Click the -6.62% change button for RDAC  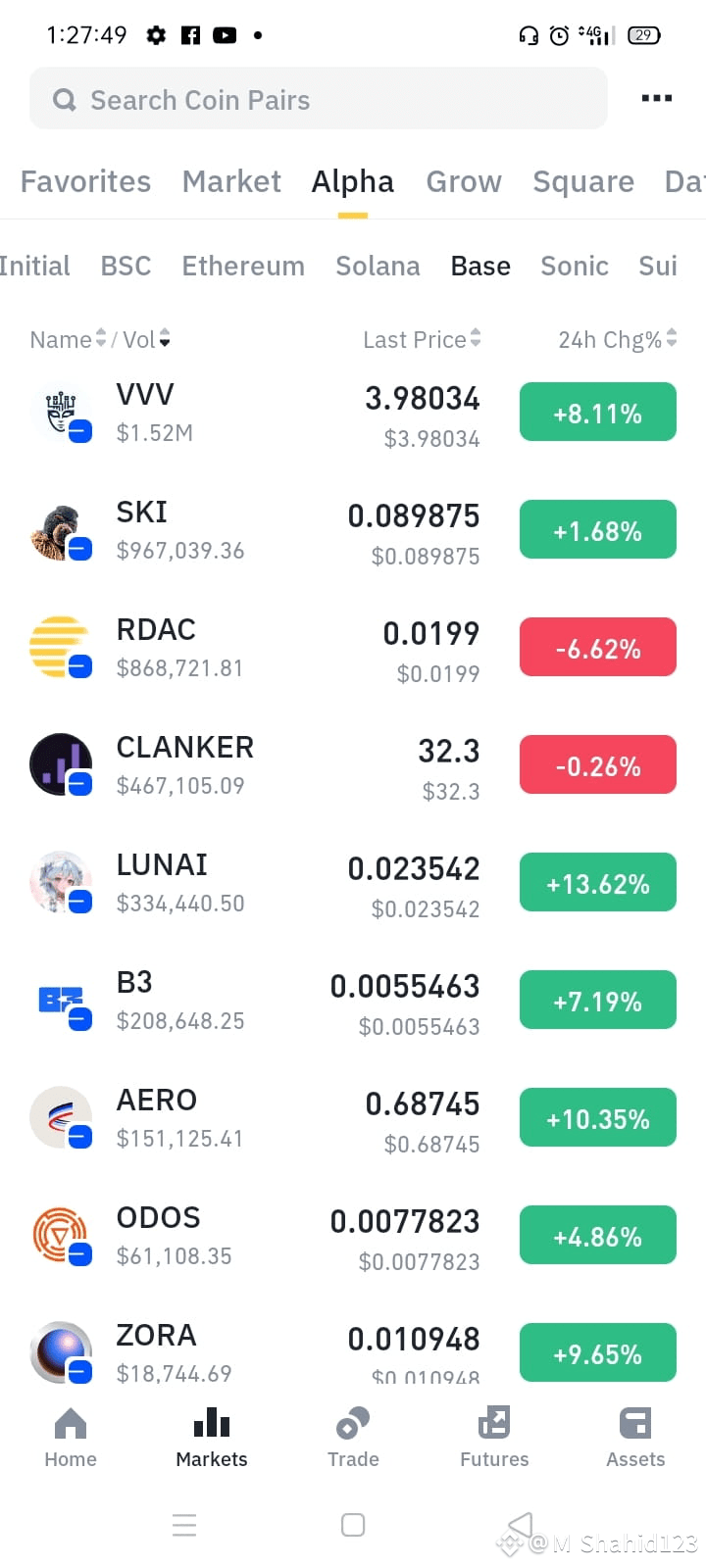[597, 647]
